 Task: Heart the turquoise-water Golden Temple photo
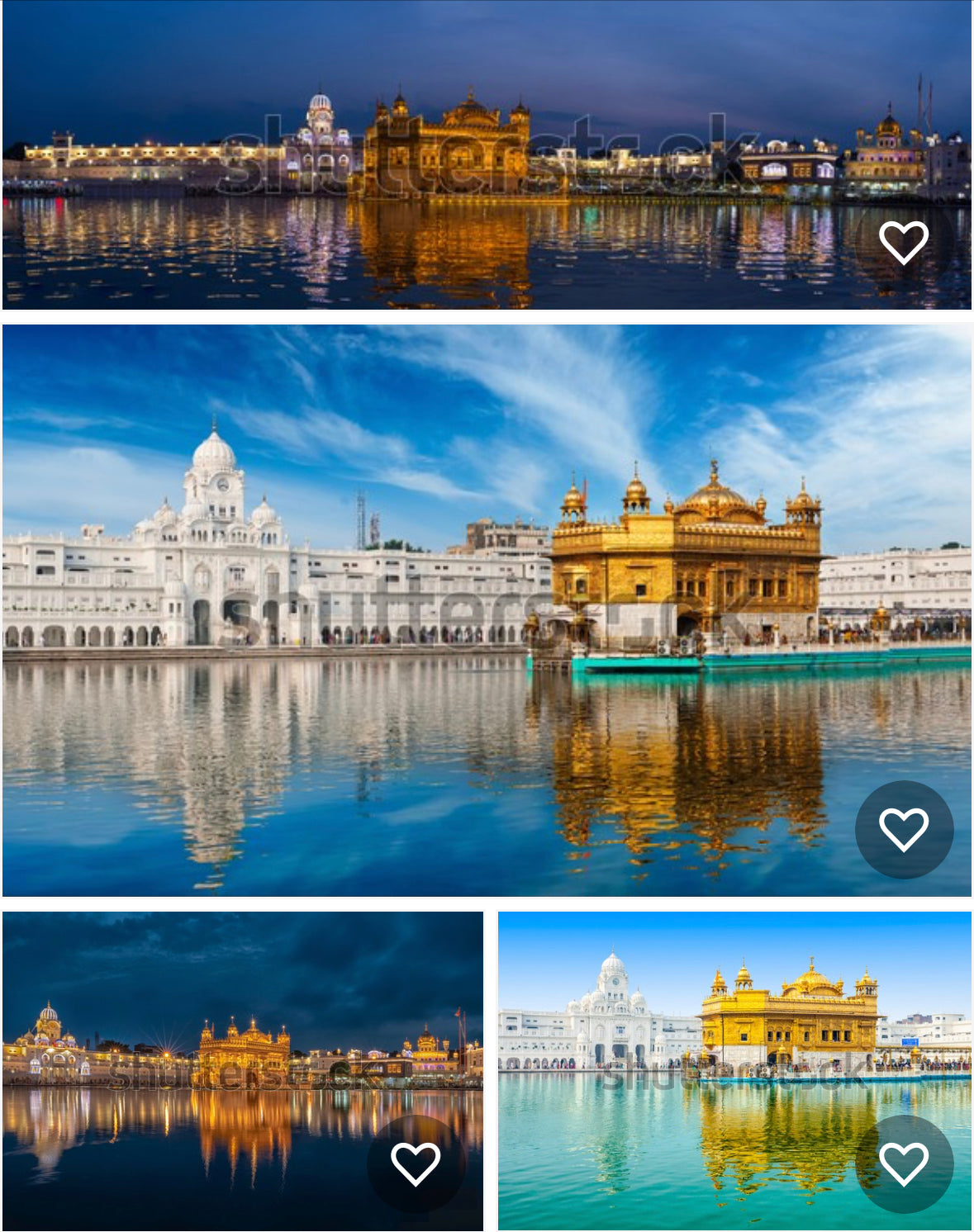903,1163
